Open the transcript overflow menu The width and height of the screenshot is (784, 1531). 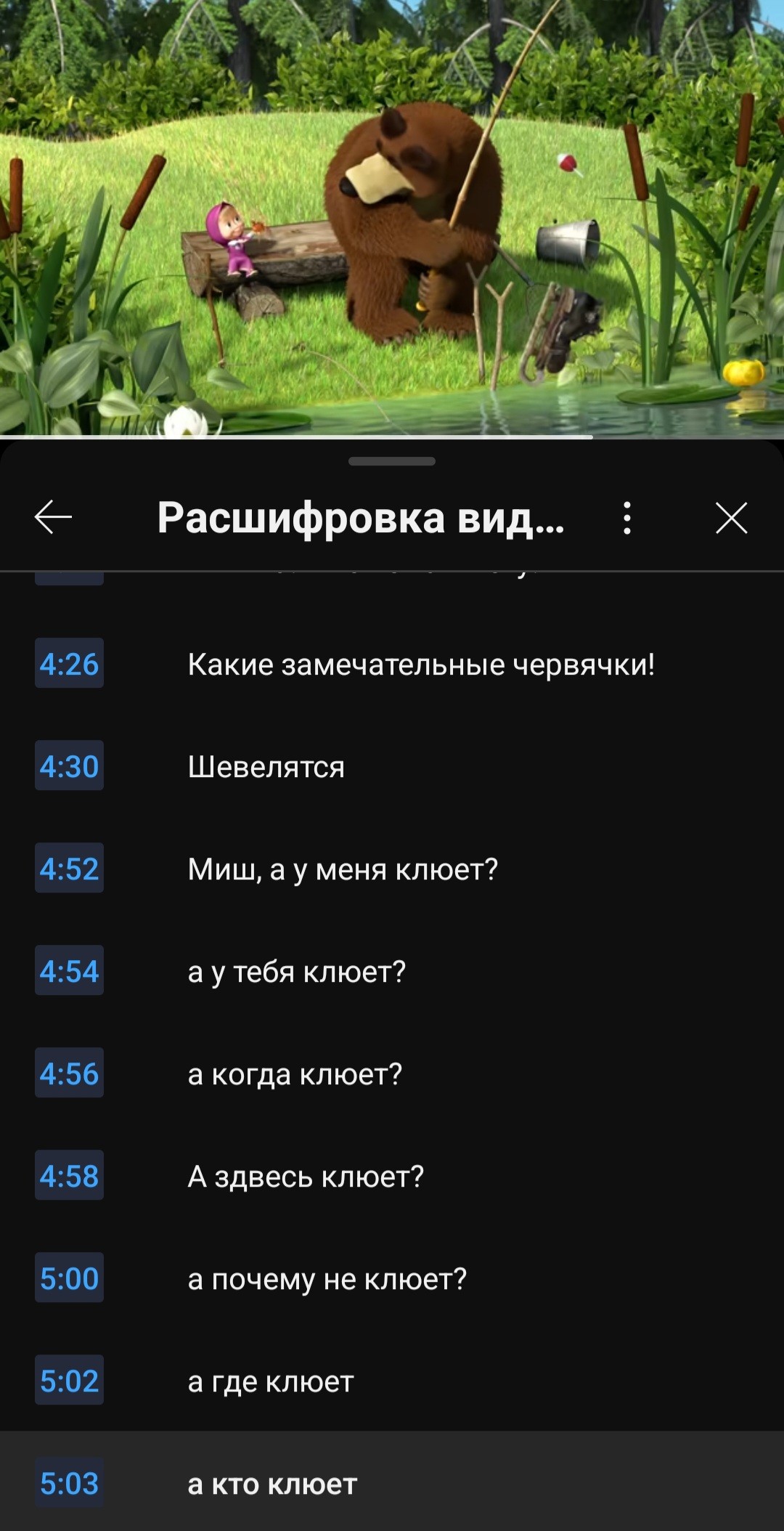(627, 518)
